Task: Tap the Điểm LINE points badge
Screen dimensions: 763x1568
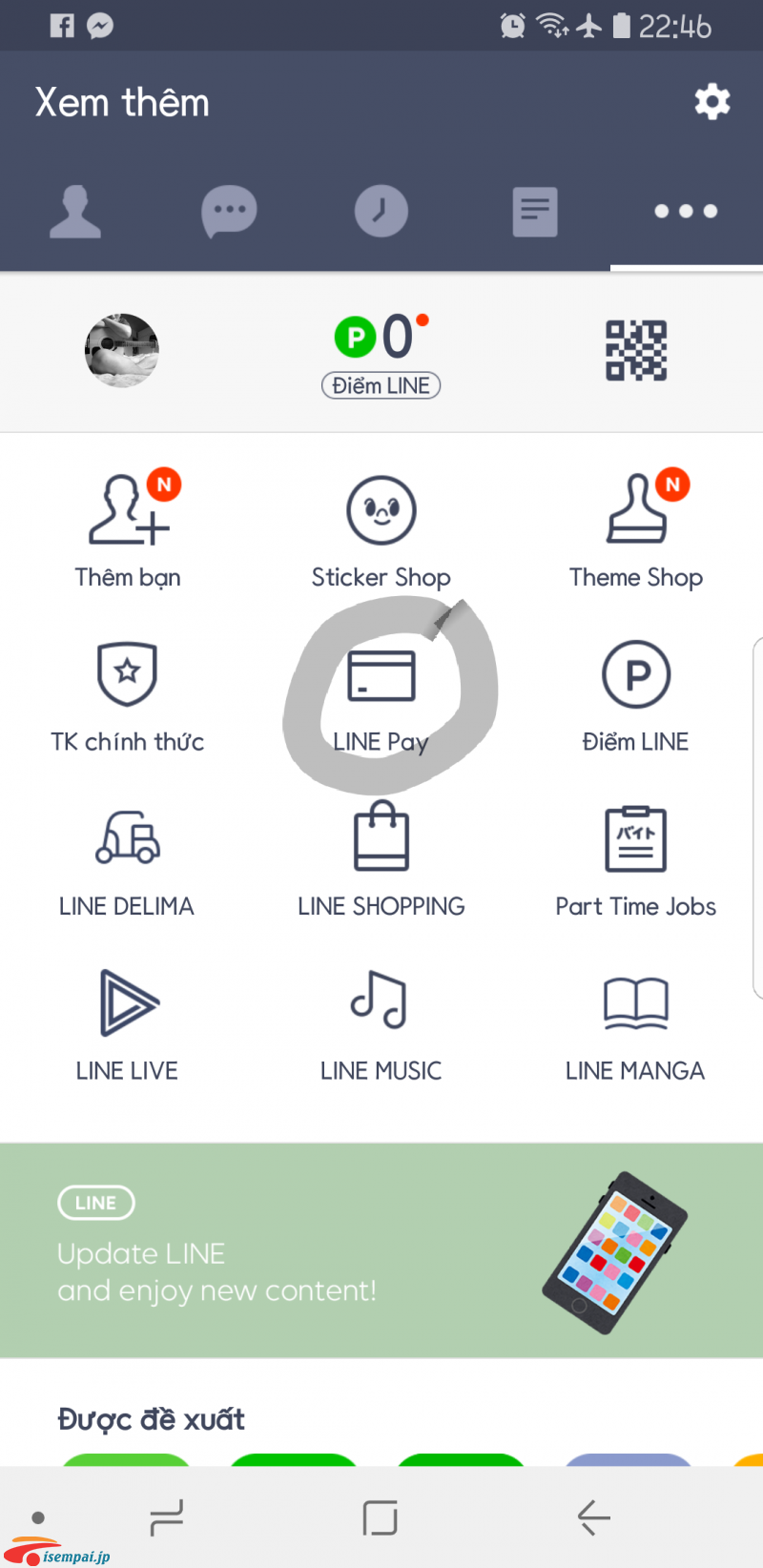Action: coord(381,355)
